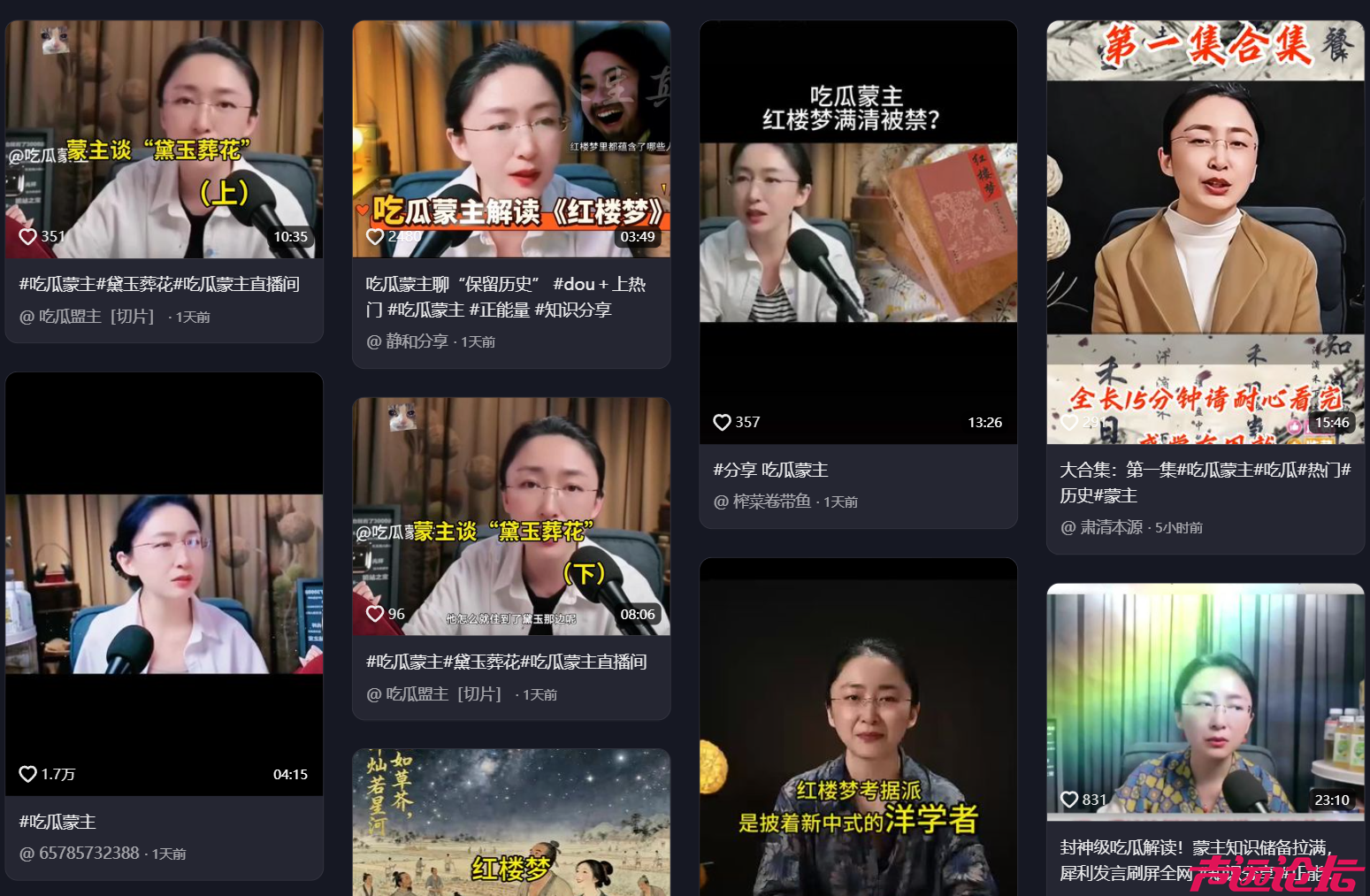This screenshot has height=896, width=1370.
Task: Play the 黛玉葬花（下）video lasting 08:06
Action: (x=511, y=517)
